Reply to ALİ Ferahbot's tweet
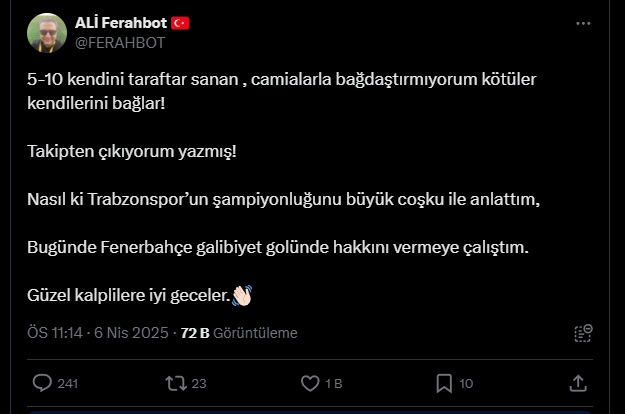Image resolution: width=625 pixels, height=414 pixels. point(43,382)
